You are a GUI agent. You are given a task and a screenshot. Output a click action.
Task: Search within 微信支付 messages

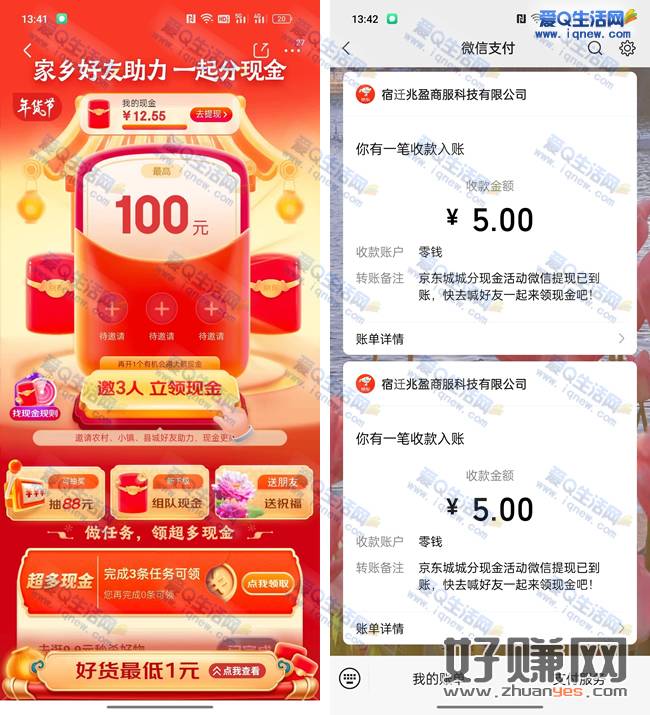(x=595, y=48)
